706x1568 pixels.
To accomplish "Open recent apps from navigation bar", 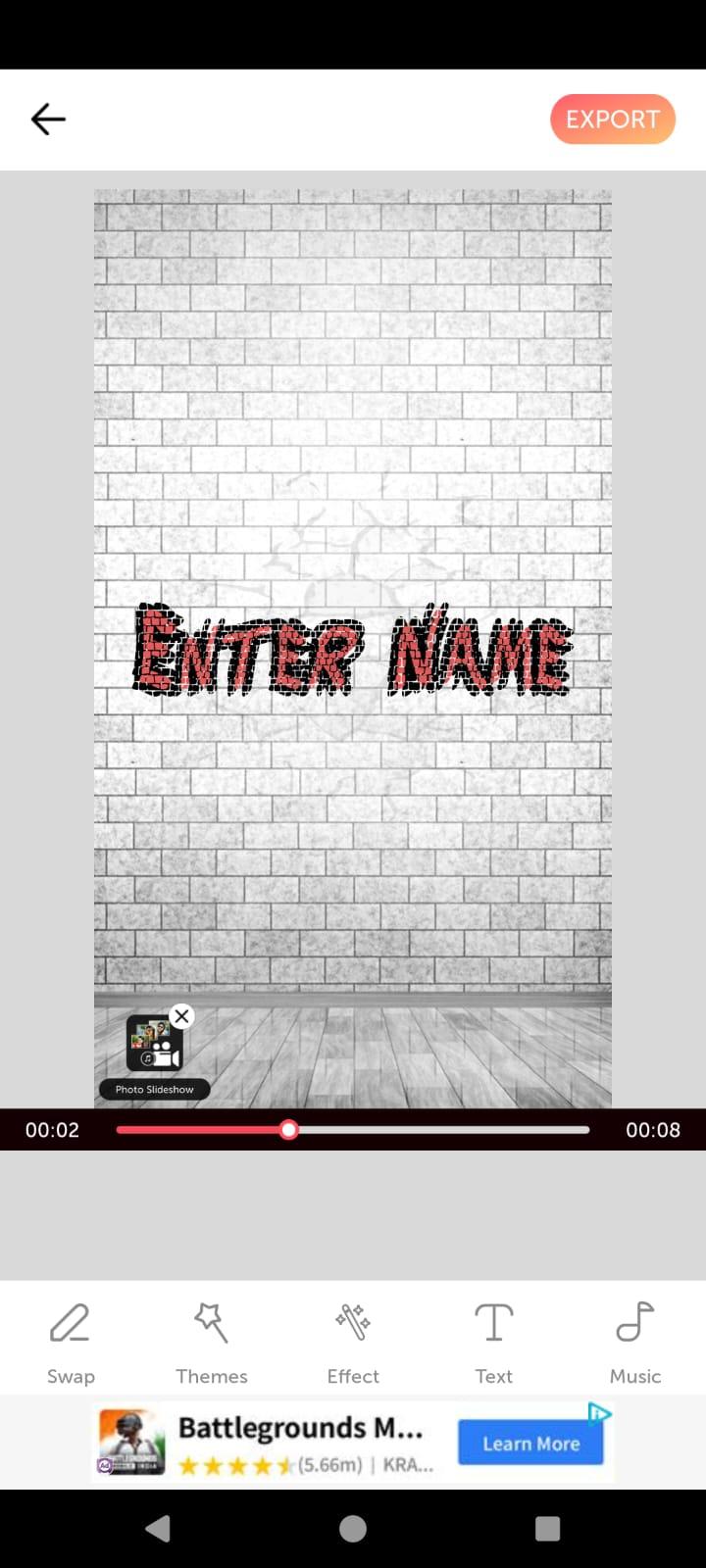I will coord(547,1528).
